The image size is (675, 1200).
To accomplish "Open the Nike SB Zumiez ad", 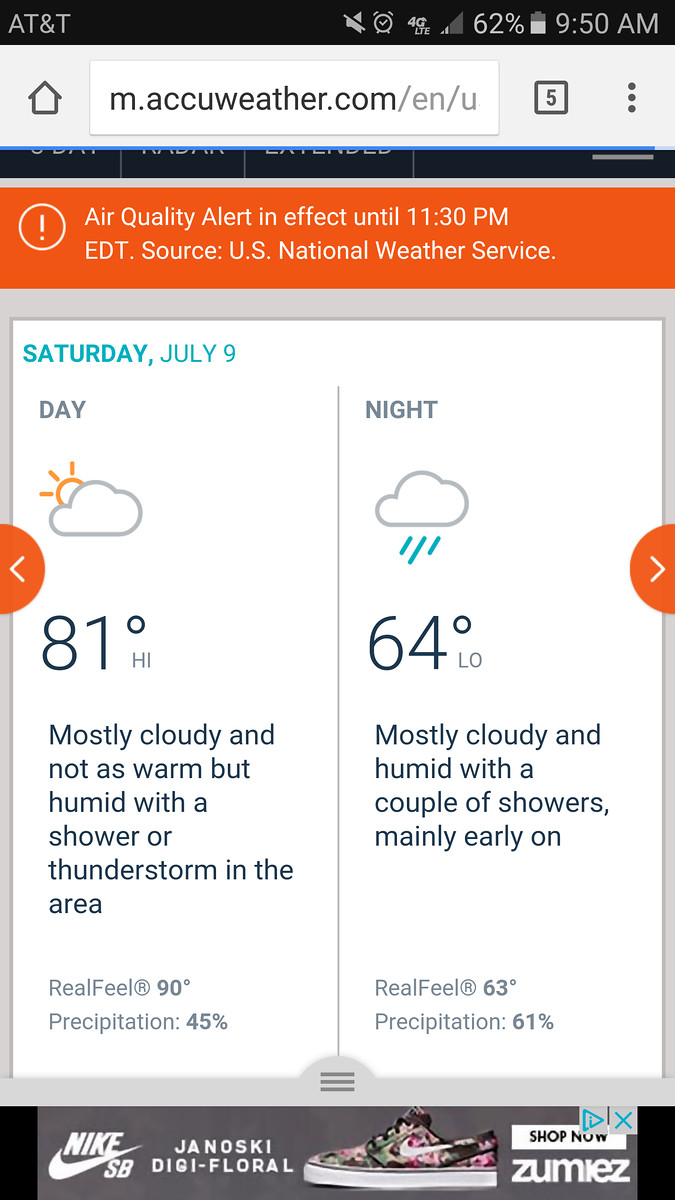I will tap(337, 1152).
